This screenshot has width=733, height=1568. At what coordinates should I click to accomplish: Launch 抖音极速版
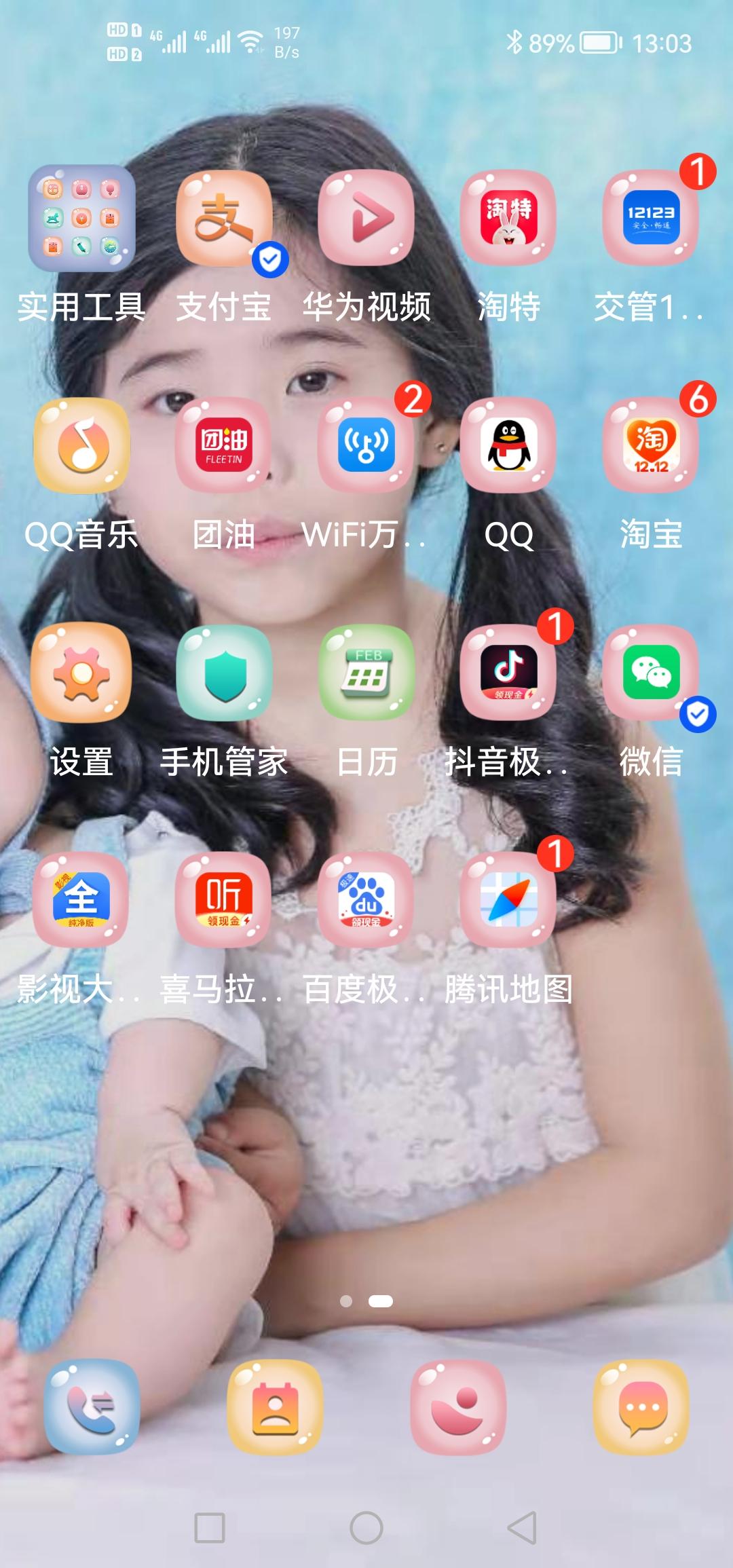coord(509,673)
